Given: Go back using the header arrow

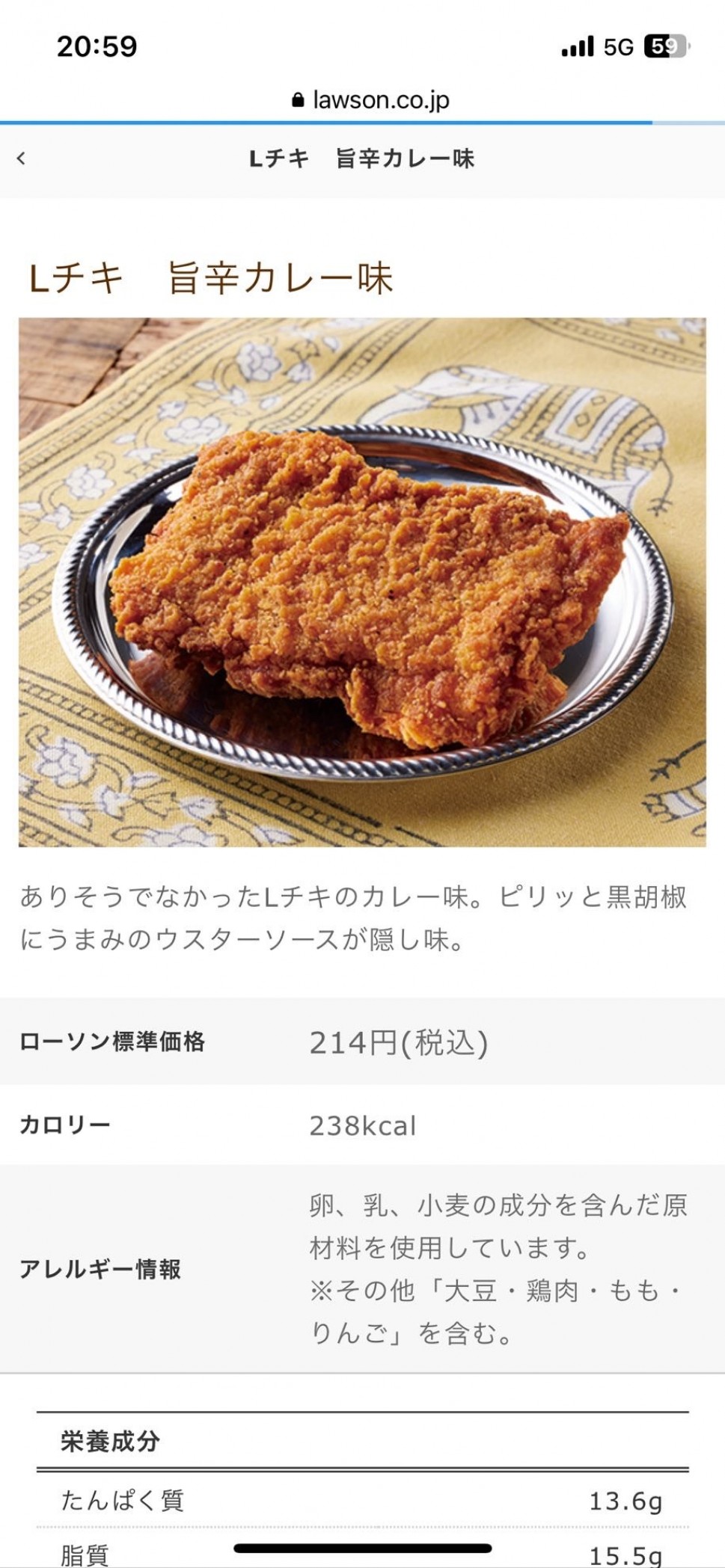Looking at the screenshot, I should pos(21,159).
